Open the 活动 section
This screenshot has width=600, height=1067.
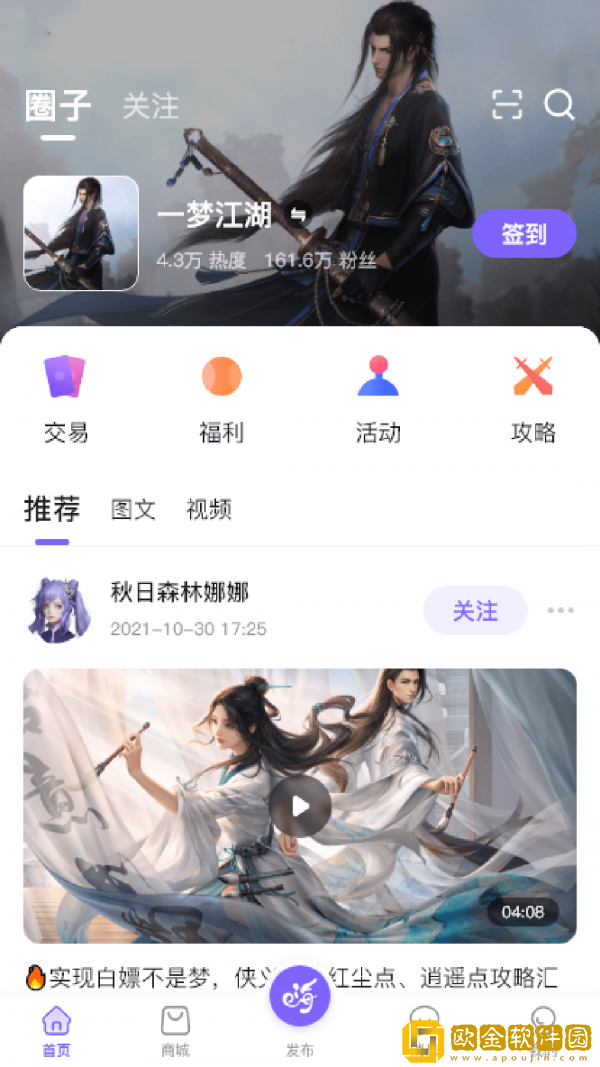(378, 398)
